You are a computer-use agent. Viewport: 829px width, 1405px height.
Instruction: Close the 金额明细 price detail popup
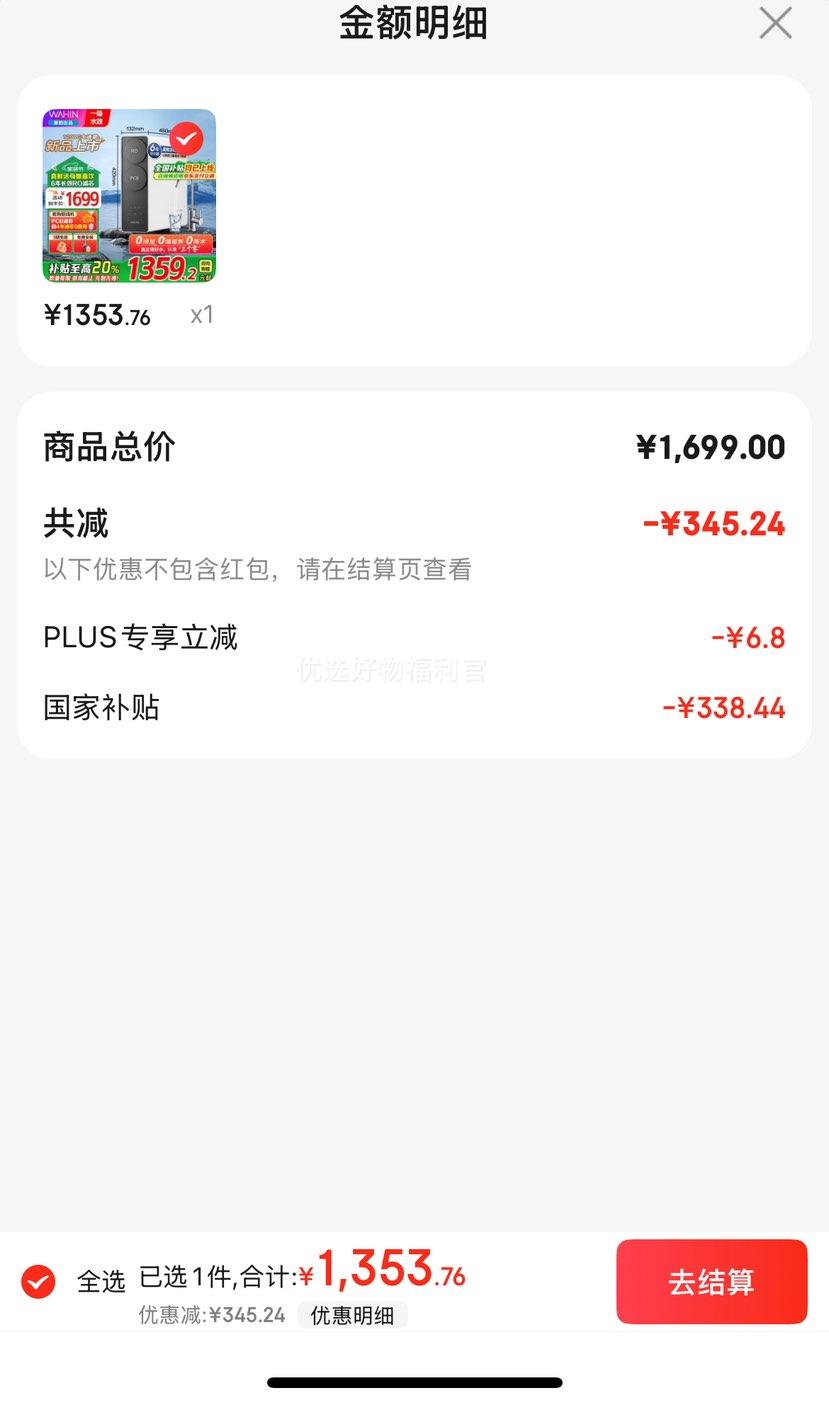click(775, 23)
